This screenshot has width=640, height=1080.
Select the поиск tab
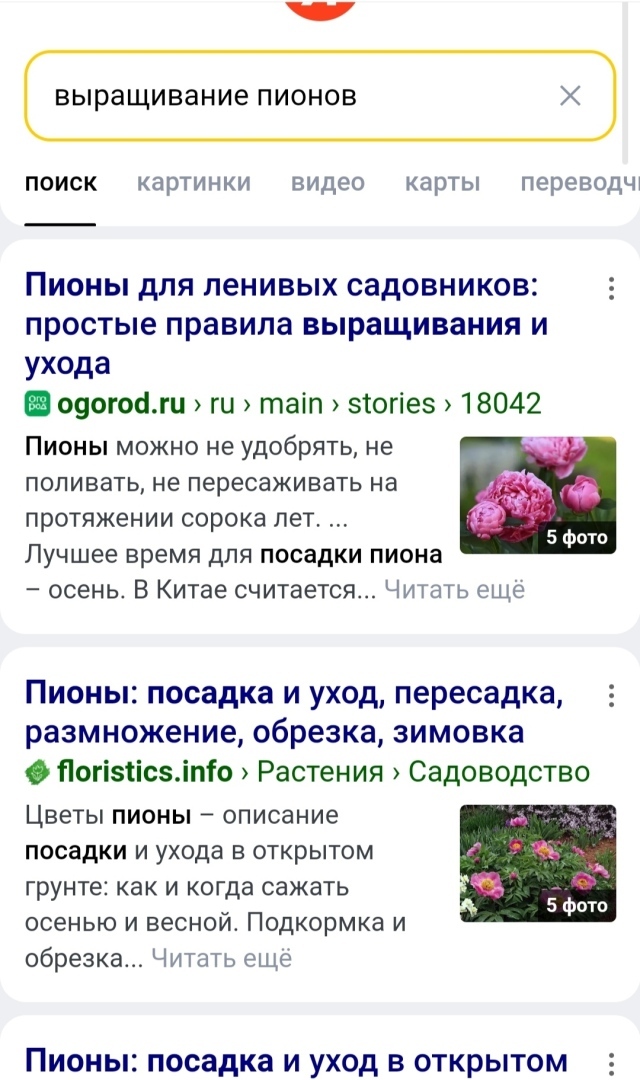point(61,183)
